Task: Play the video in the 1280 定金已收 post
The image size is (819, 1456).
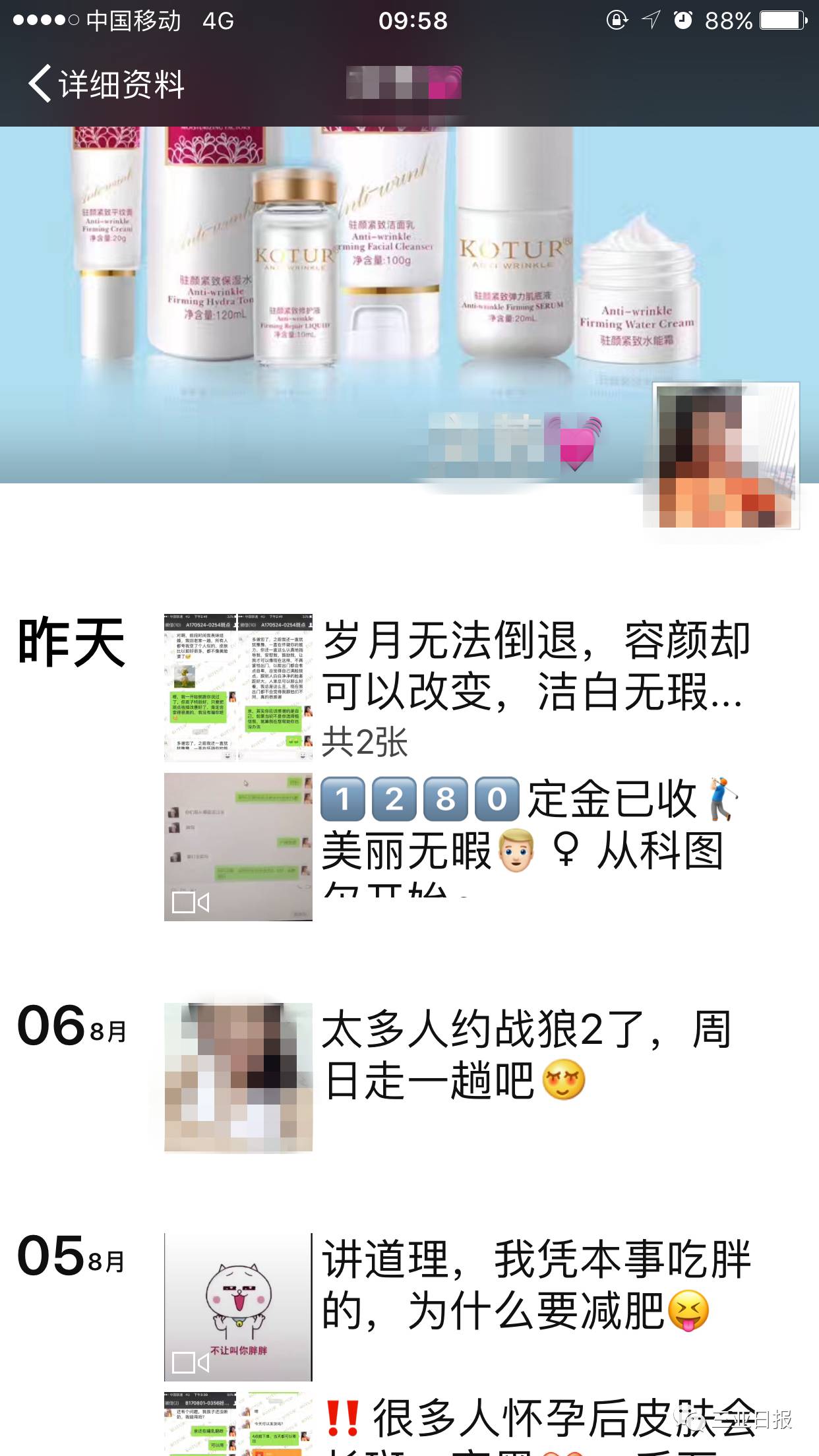Action: click(x=238, y=847)
